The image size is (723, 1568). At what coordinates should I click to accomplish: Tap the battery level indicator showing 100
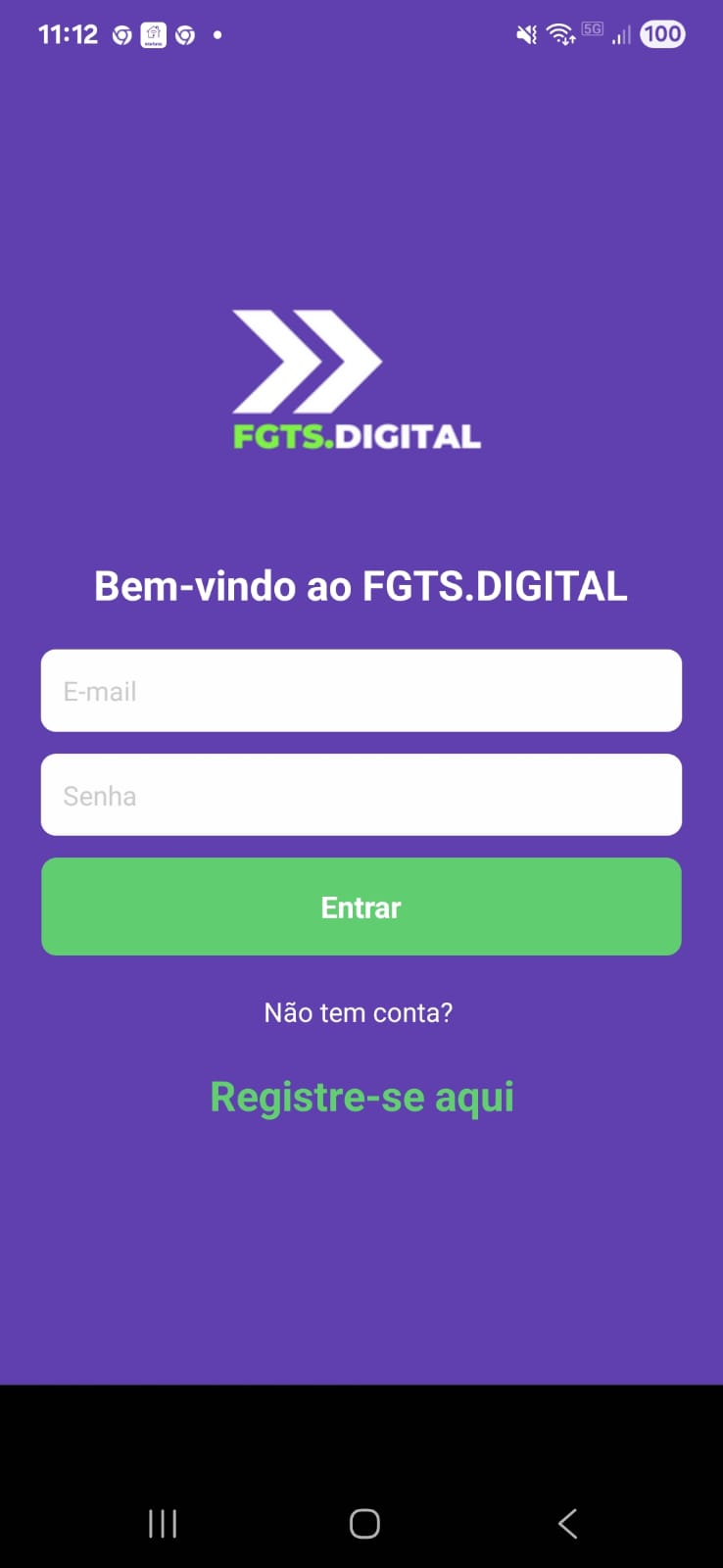click(662, 33)
